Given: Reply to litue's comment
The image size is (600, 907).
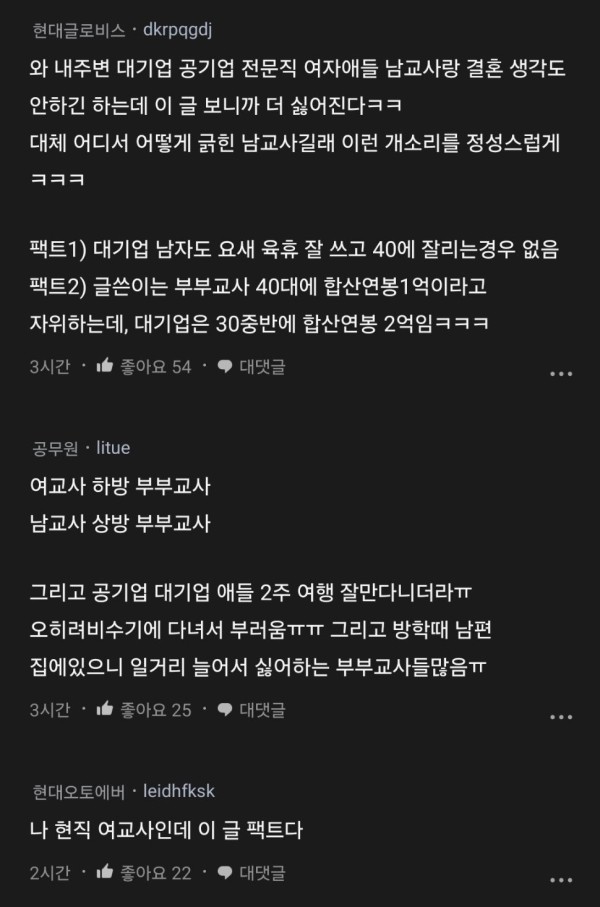Looking at the screenshot, I should point(250,710).
